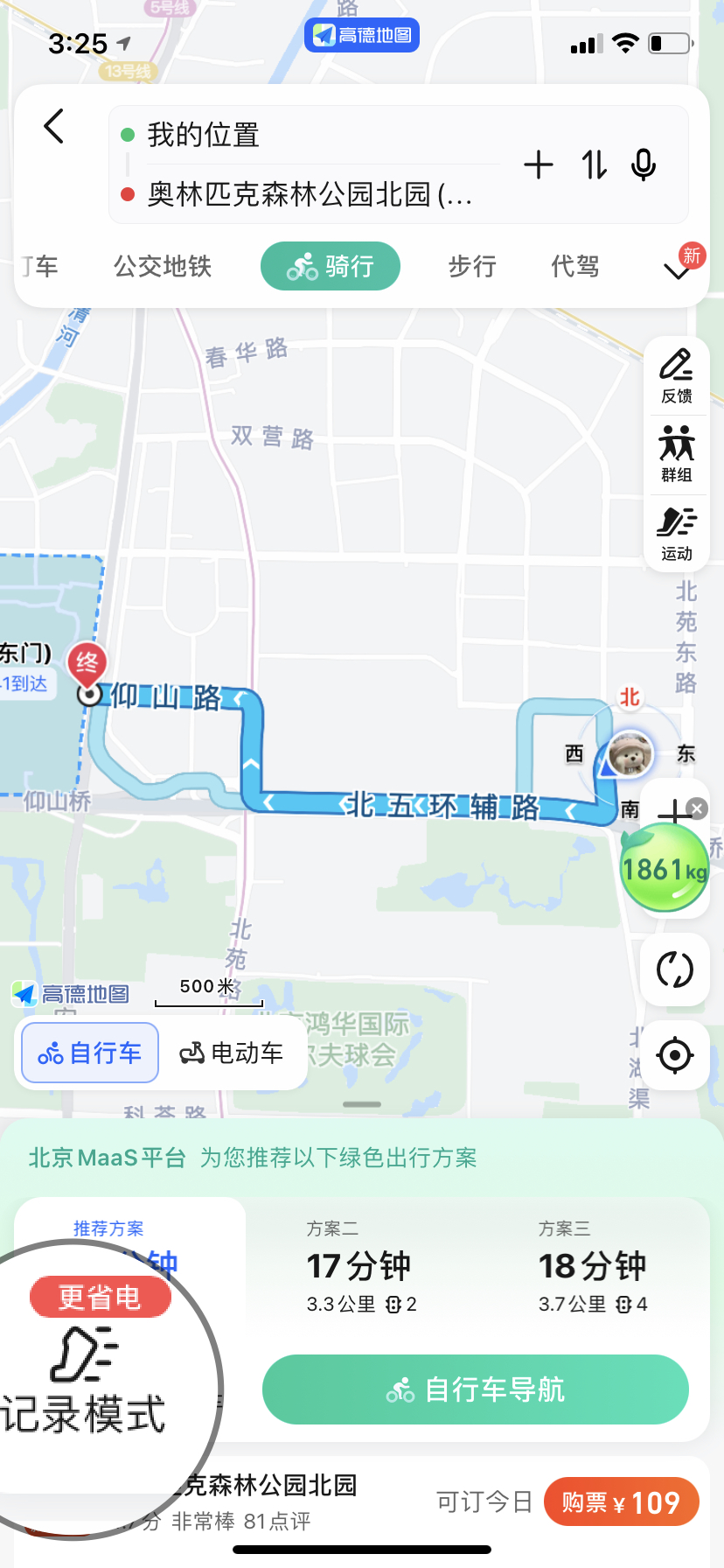This screenshot has width=724, height=1568.
Task: Open 群组 group feature
Action: [x=676, y=454]
